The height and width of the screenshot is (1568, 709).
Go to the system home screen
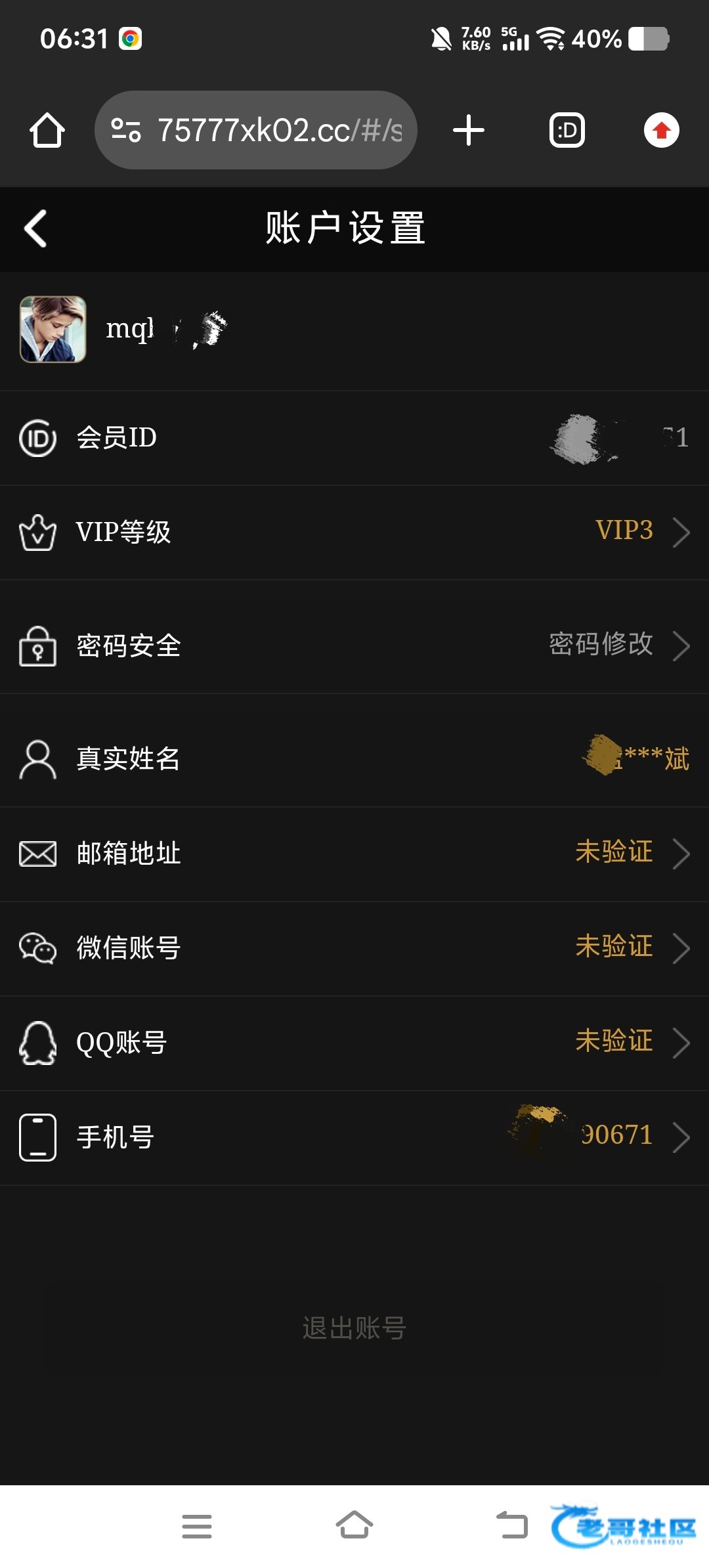click(354, 1526)
